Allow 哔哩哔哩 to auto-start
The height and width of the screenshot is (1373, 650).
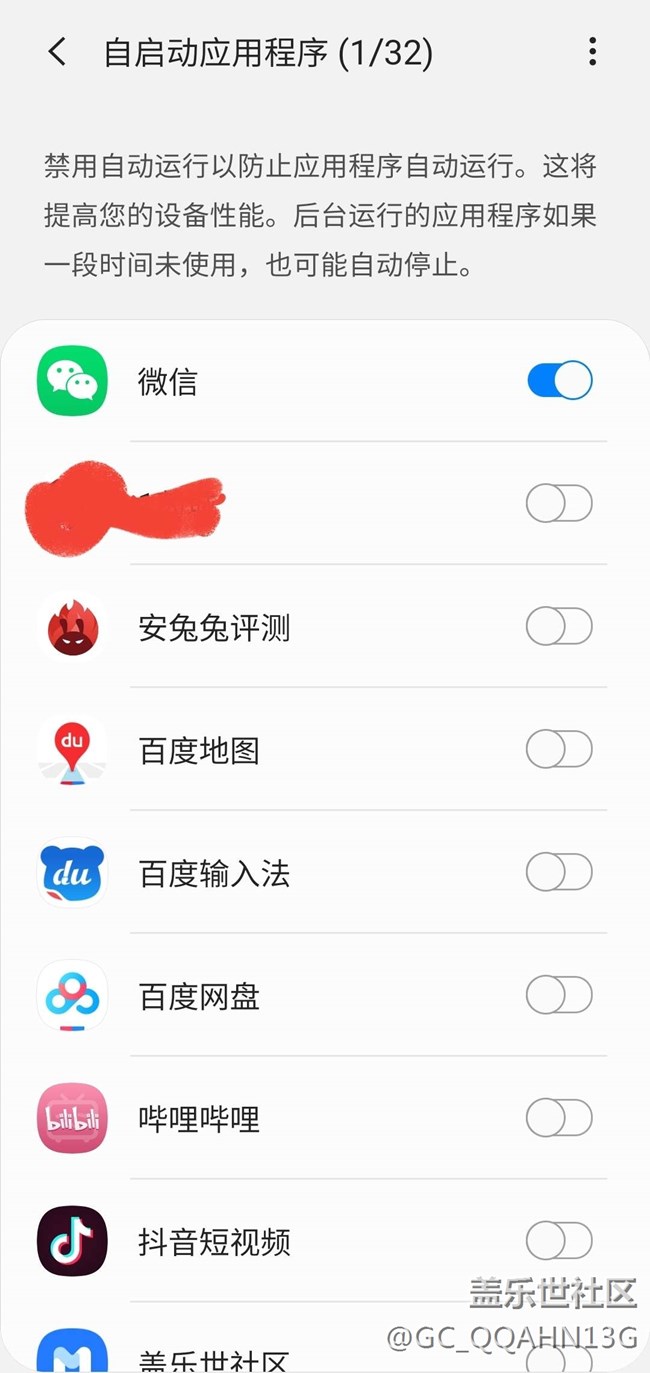560,1118
